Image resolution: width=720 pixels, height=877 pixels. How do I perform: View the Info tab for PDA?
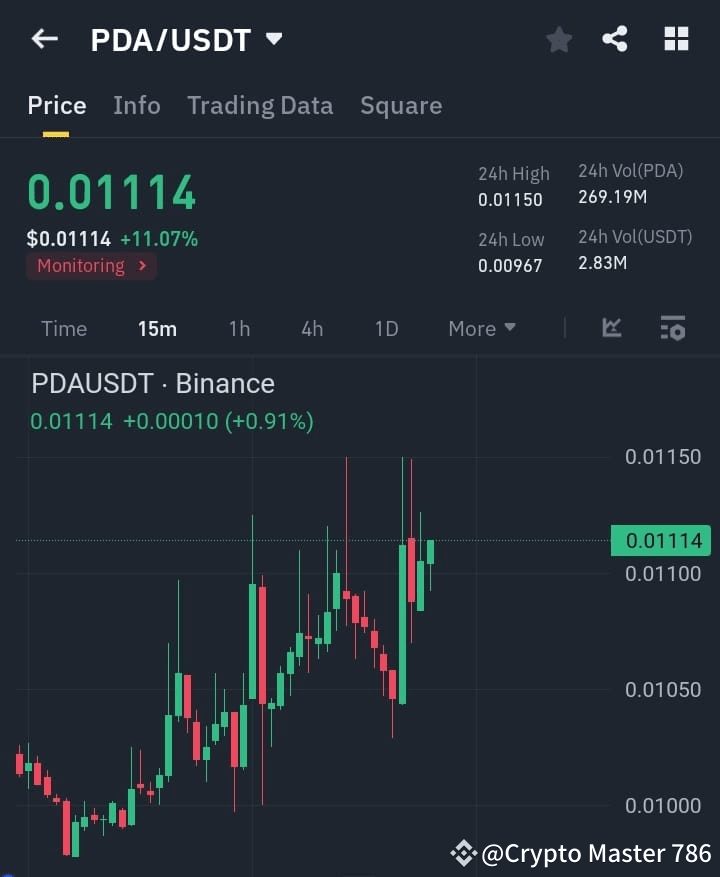click(x=137, y=105)
